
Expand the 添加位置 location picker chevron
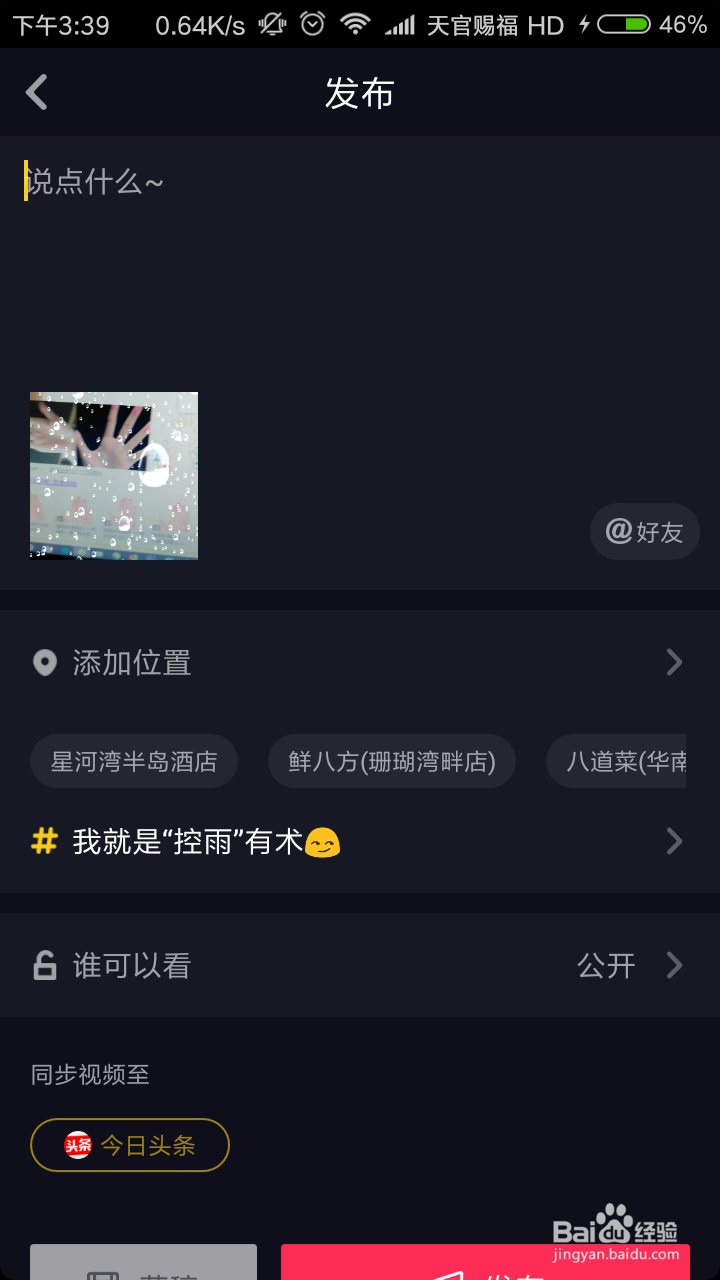[x=674, y=662]
